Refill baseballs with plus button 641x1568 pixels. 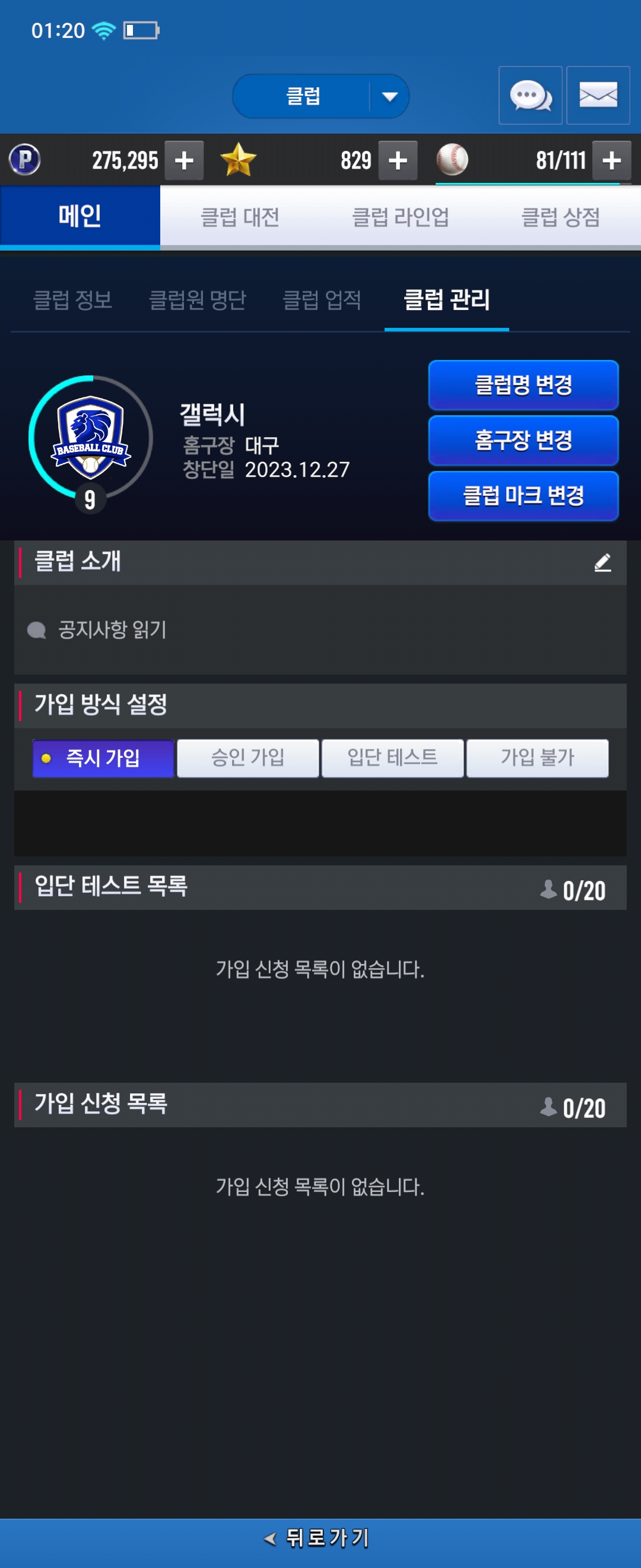tap(611, 161)
